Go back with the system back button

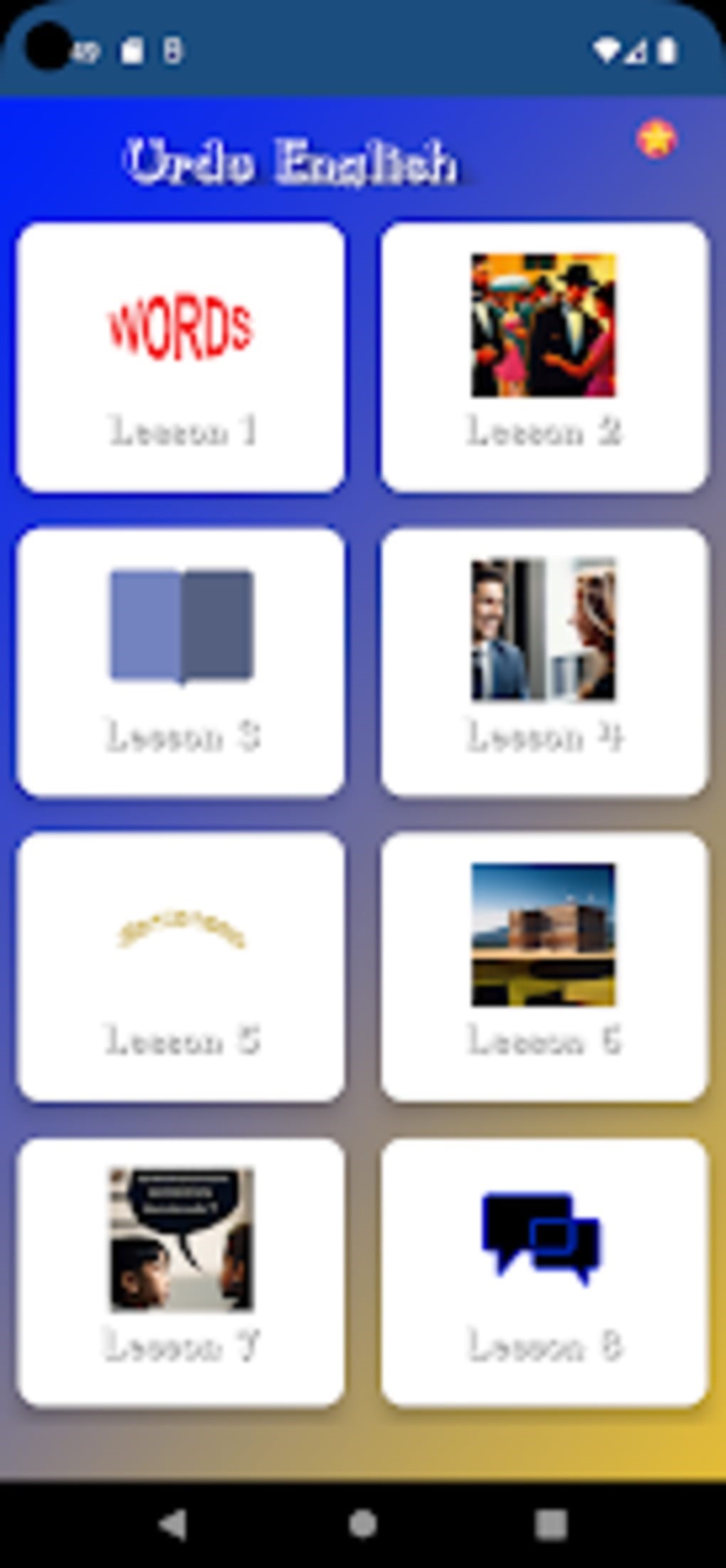174,1524
